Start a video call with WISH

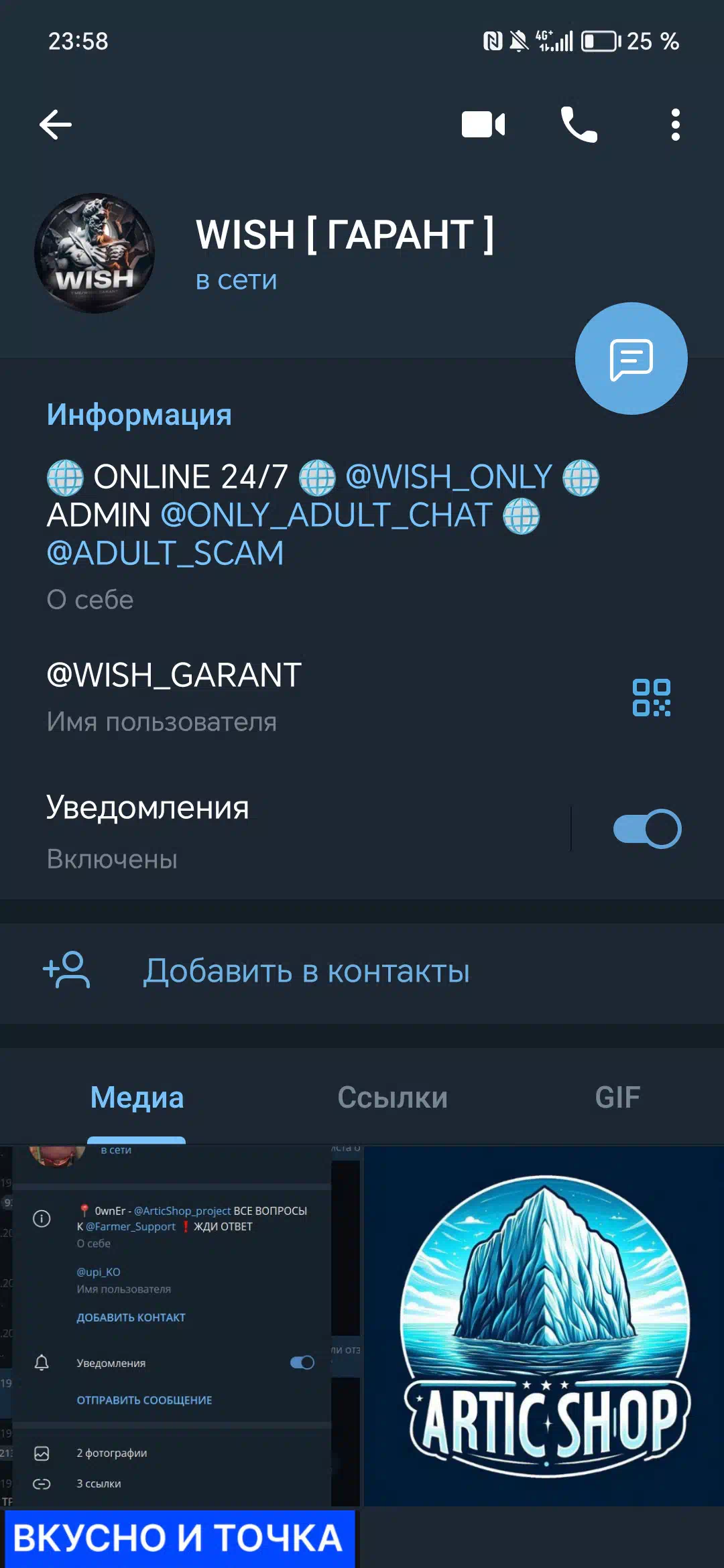click(x=483, y=125)
